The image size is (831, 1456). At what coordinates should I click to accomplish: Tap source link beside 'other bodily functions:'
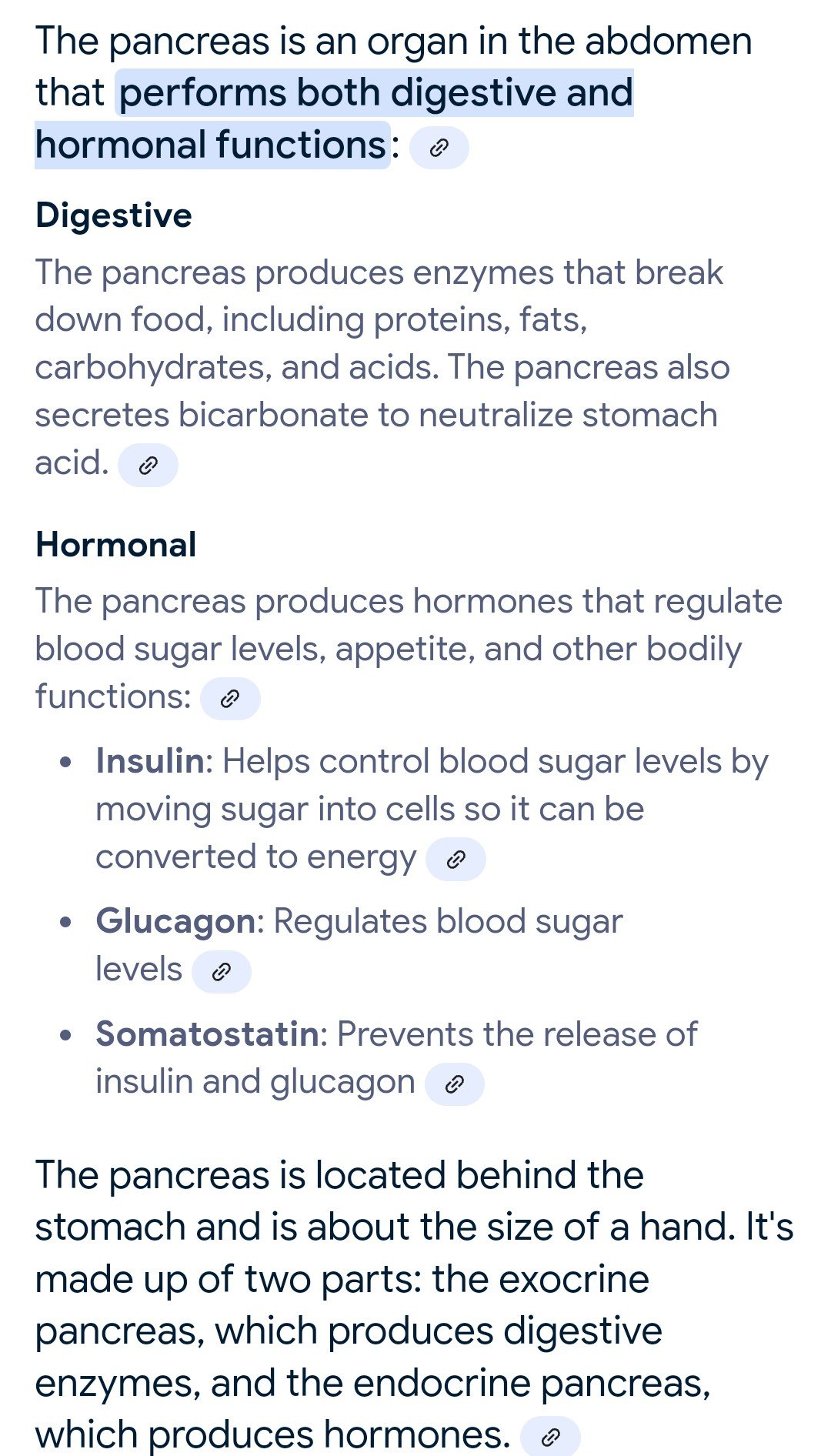click(x=230, y=699)
